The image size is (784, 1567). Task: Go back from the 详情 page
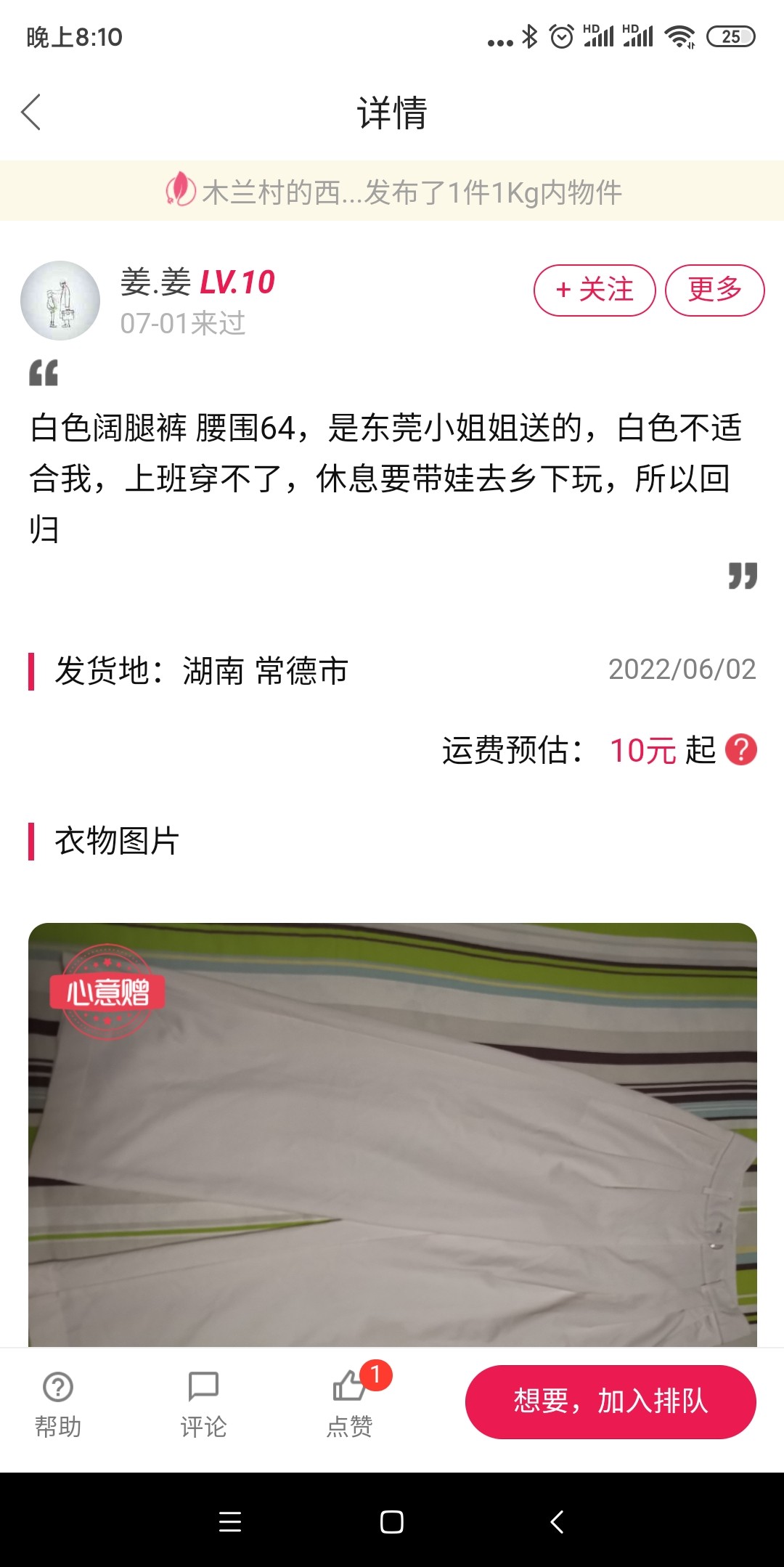31,113
